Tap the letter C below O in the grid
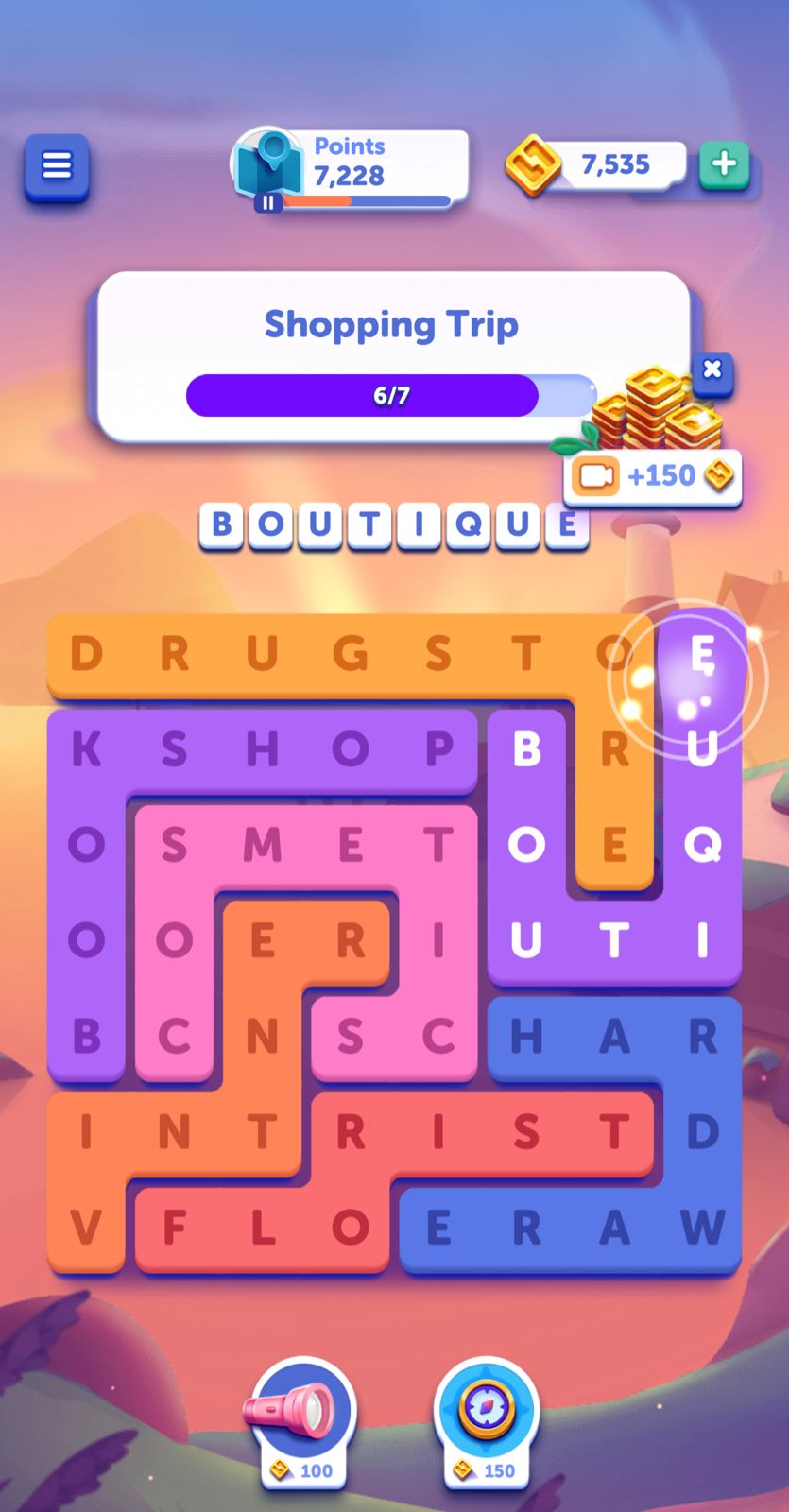789x1512 pixels. tap(174, 1036)
